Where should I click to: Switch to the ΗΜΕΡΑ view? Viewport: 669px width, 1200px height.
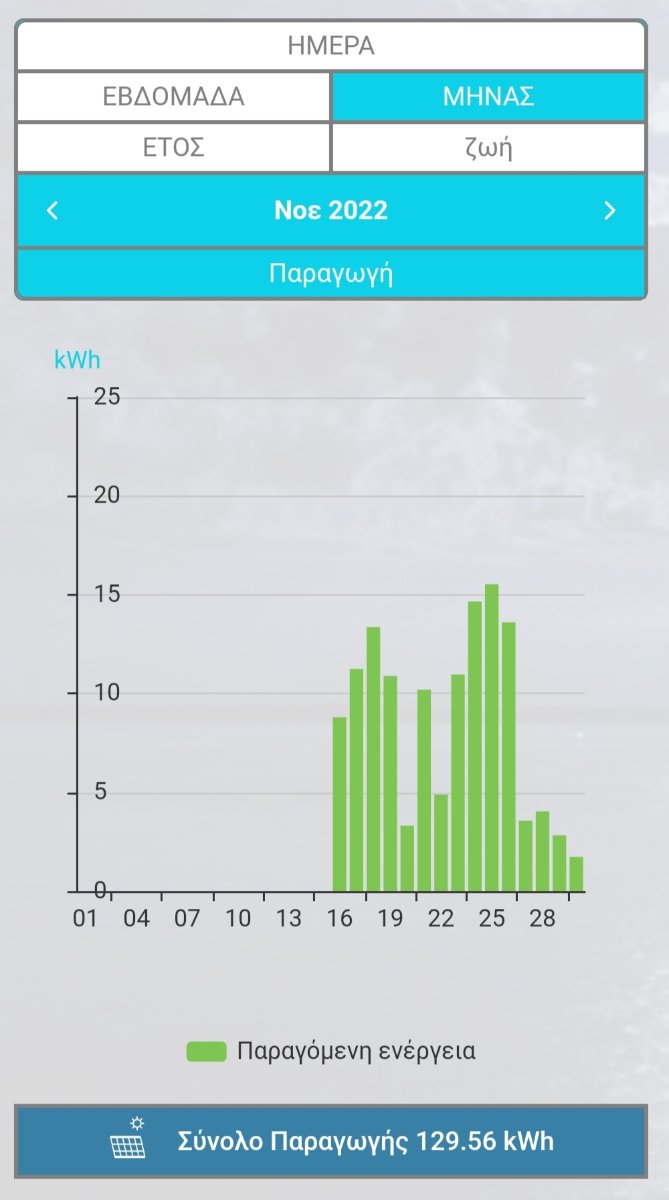331,46
